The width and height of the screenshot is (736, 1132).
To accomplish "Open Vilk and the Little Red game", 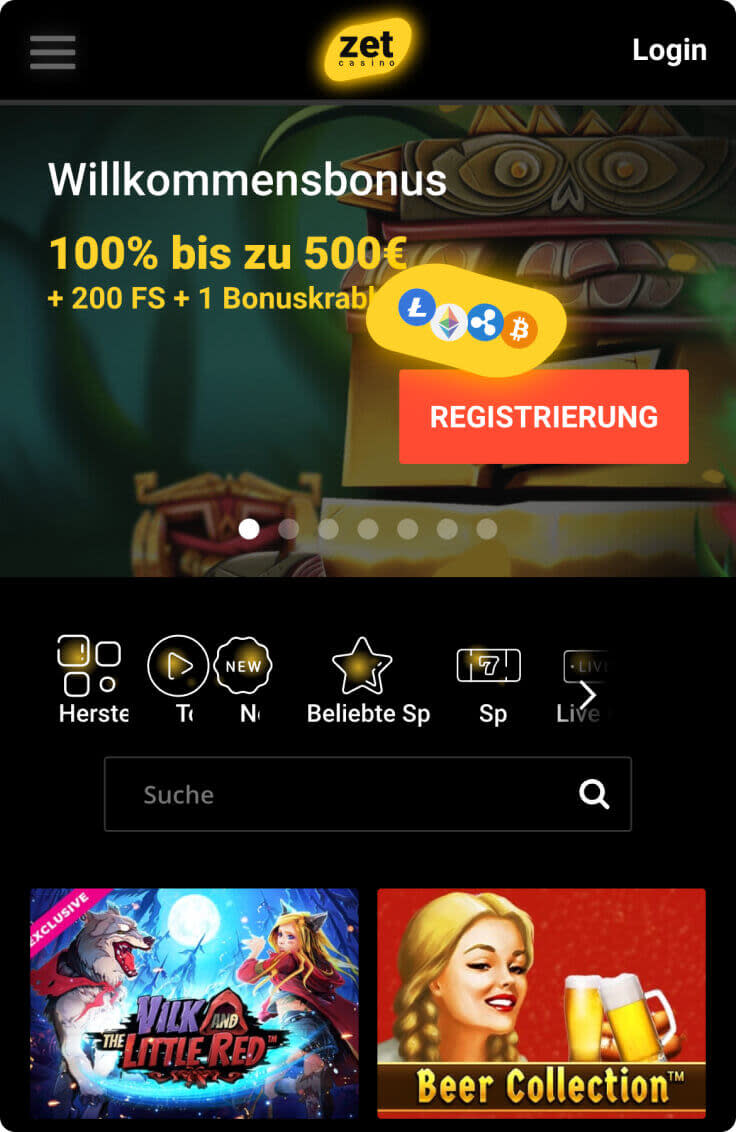I will [x=194, y=1003].
